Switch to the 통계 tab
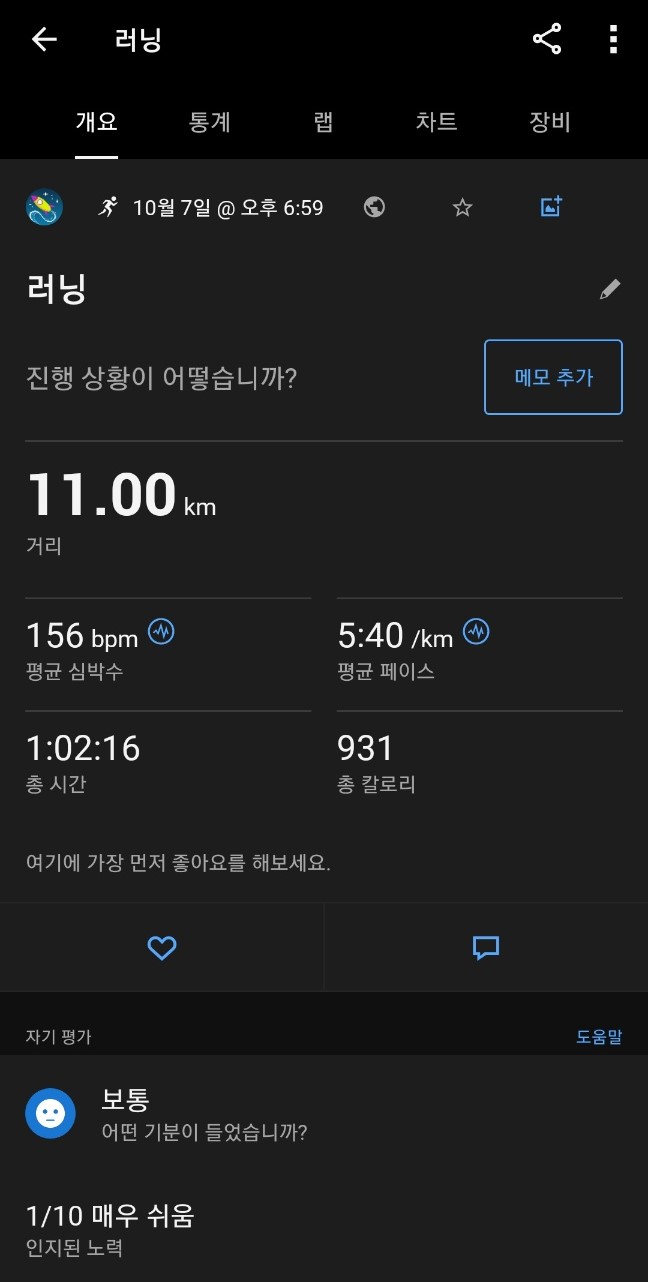The image size is (648, 1282). click(210, 122)
